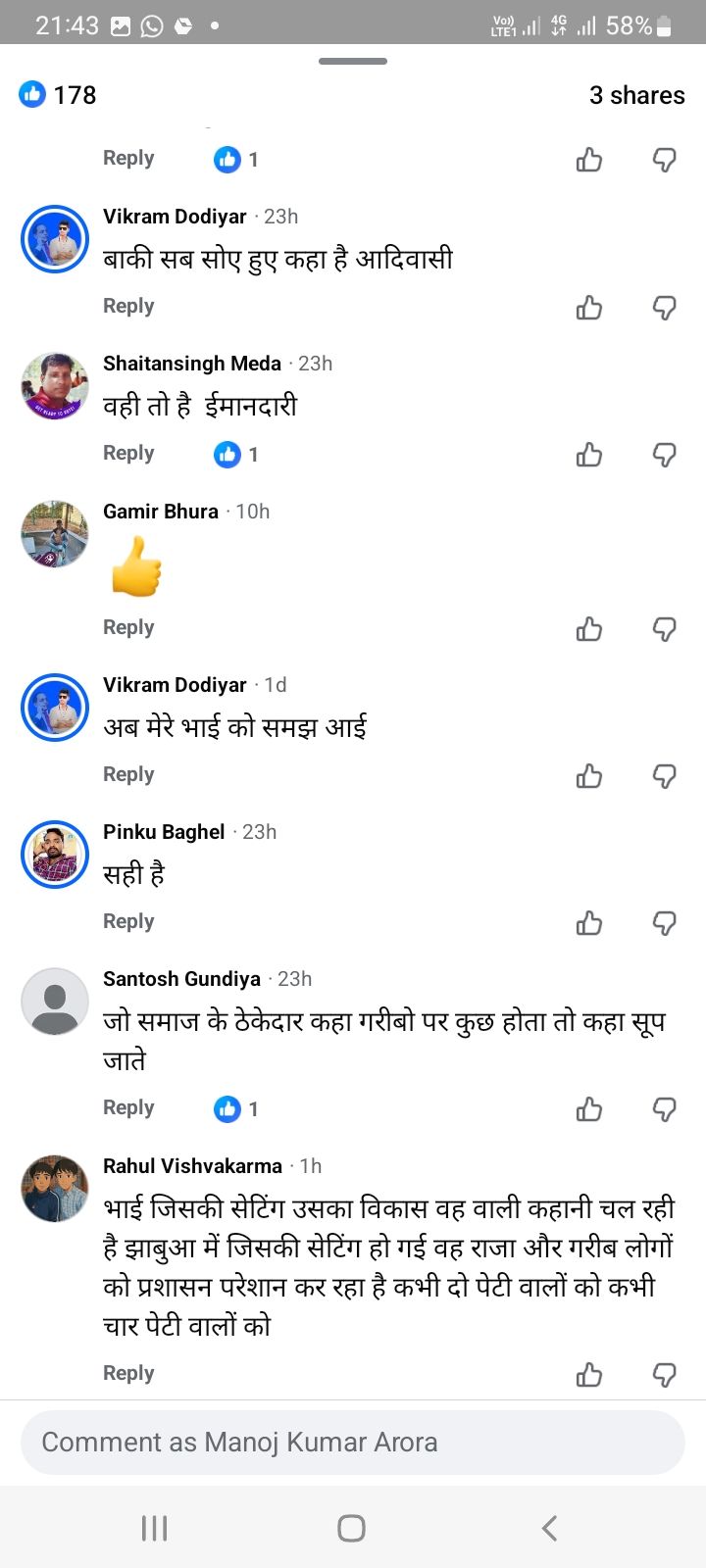View the 178 reactions list
This screenshot has height=1568, width=706.
click(59, 95)
